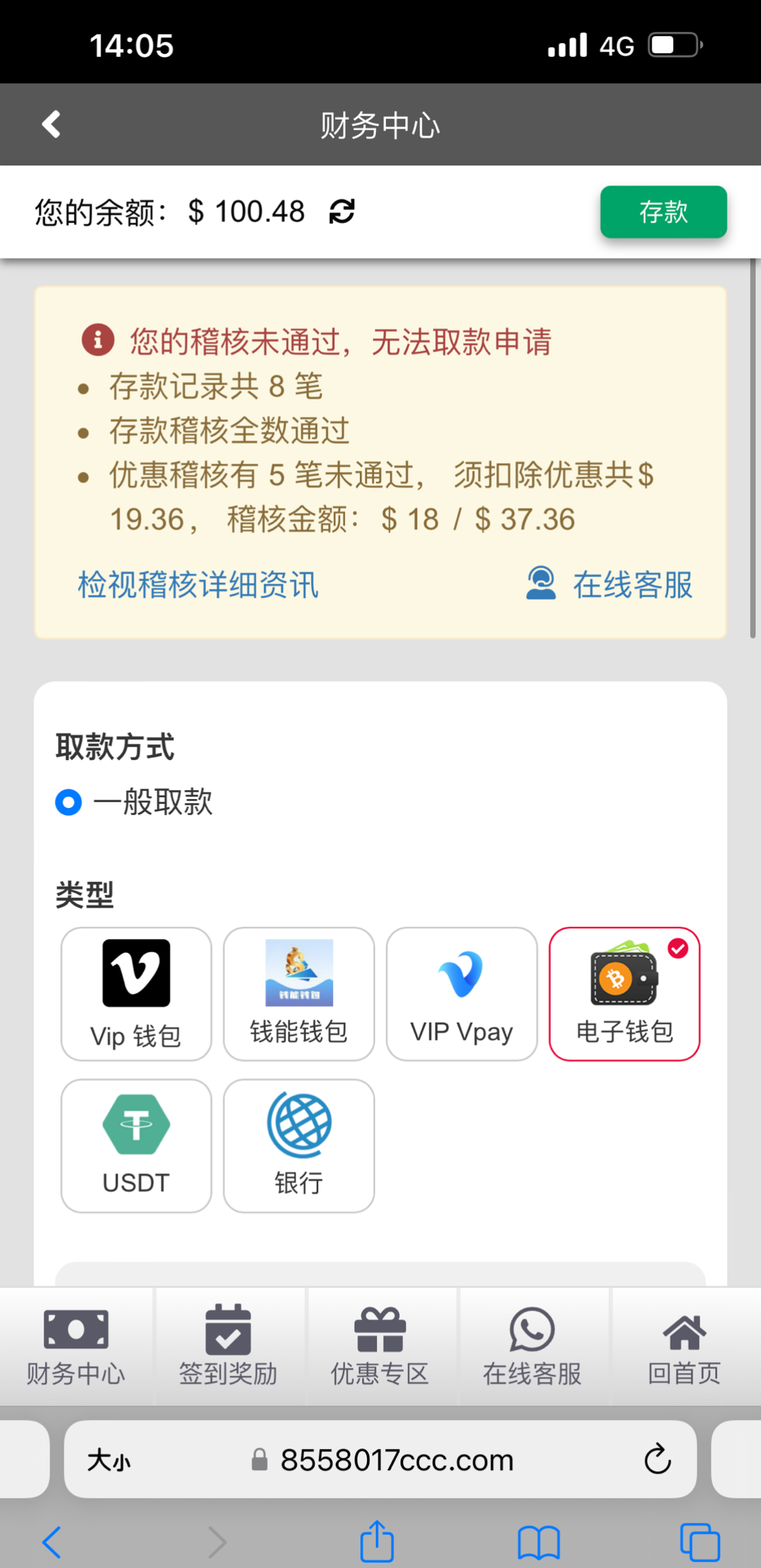Pick USDT withdrawal type
761x1568 pixels.
tap(136, 1145)
